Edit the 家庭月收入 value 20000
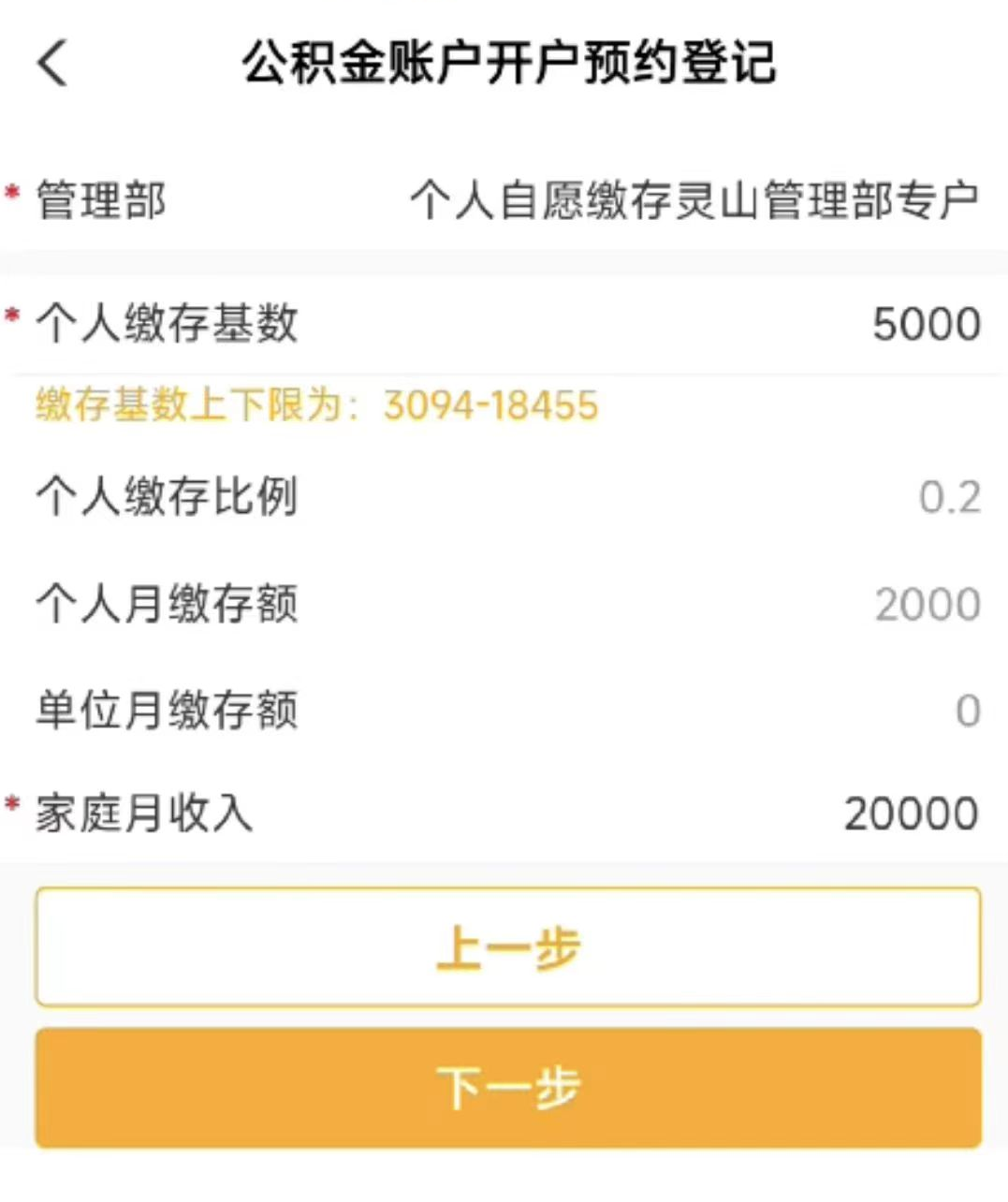Viewport: 1008px width, 1202px height. [x=911, y=813]
